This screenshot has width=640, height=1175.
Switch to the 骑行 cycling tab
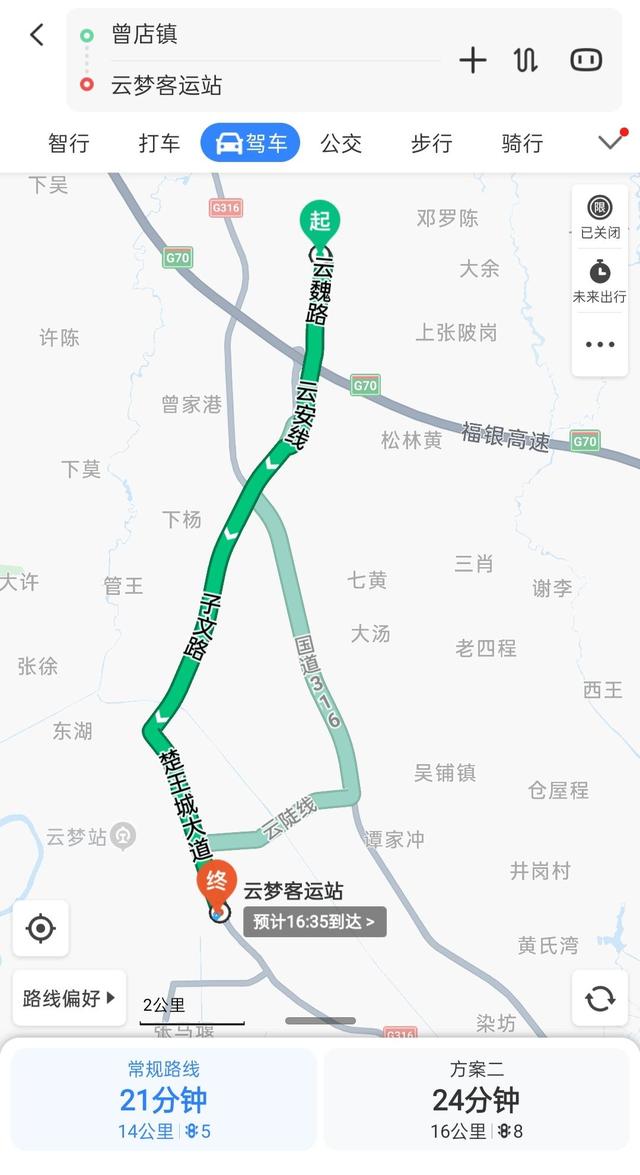522,143
